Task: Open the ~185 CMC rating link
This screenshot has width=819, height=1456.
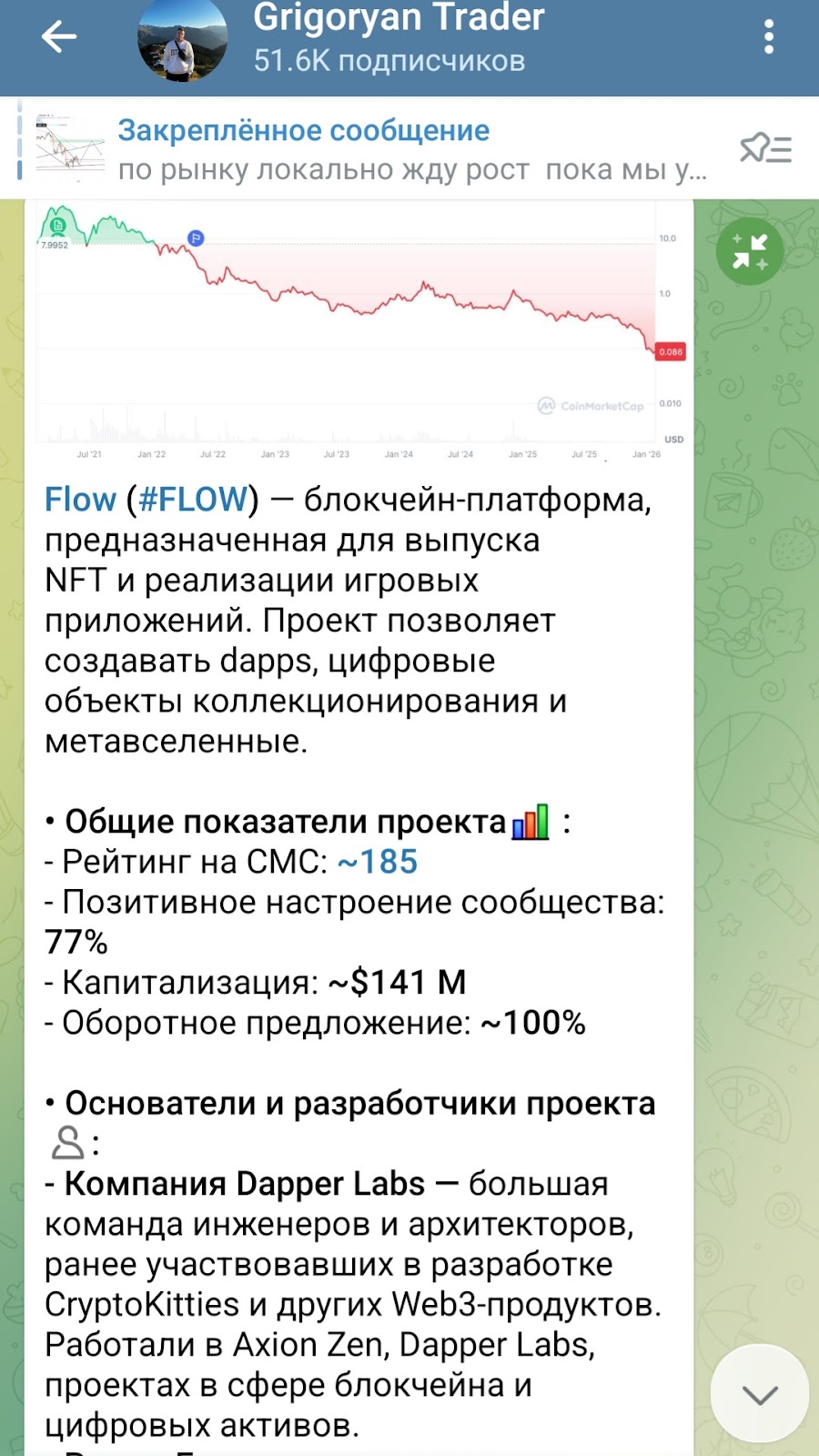Action: click(378, 862)
